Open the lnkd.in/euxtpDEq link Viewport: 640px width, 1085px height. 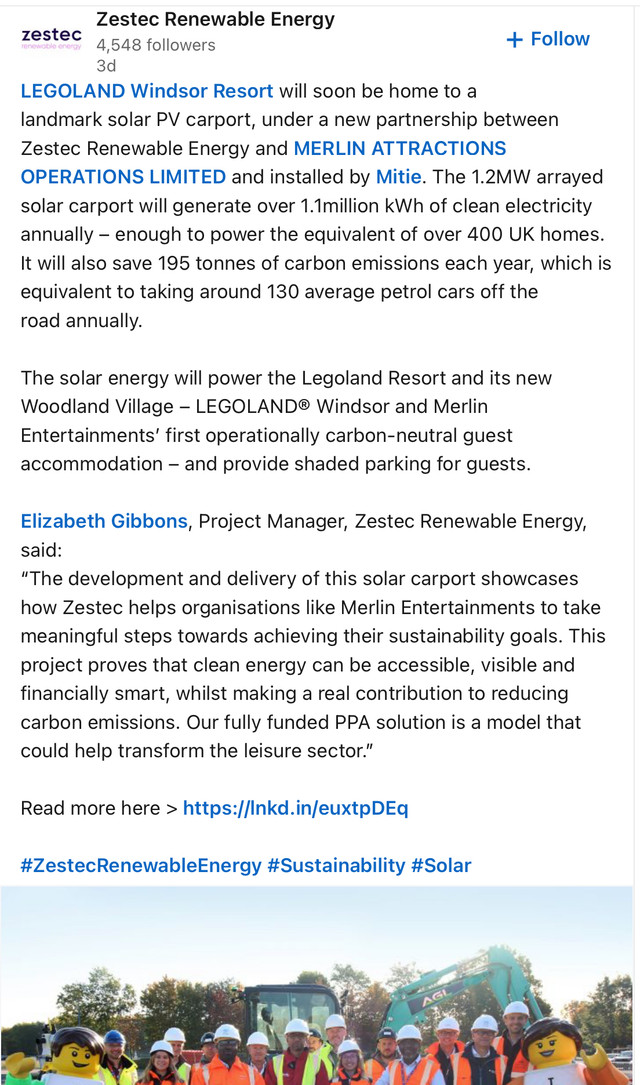pyautogui.click(x=295, y=808)
